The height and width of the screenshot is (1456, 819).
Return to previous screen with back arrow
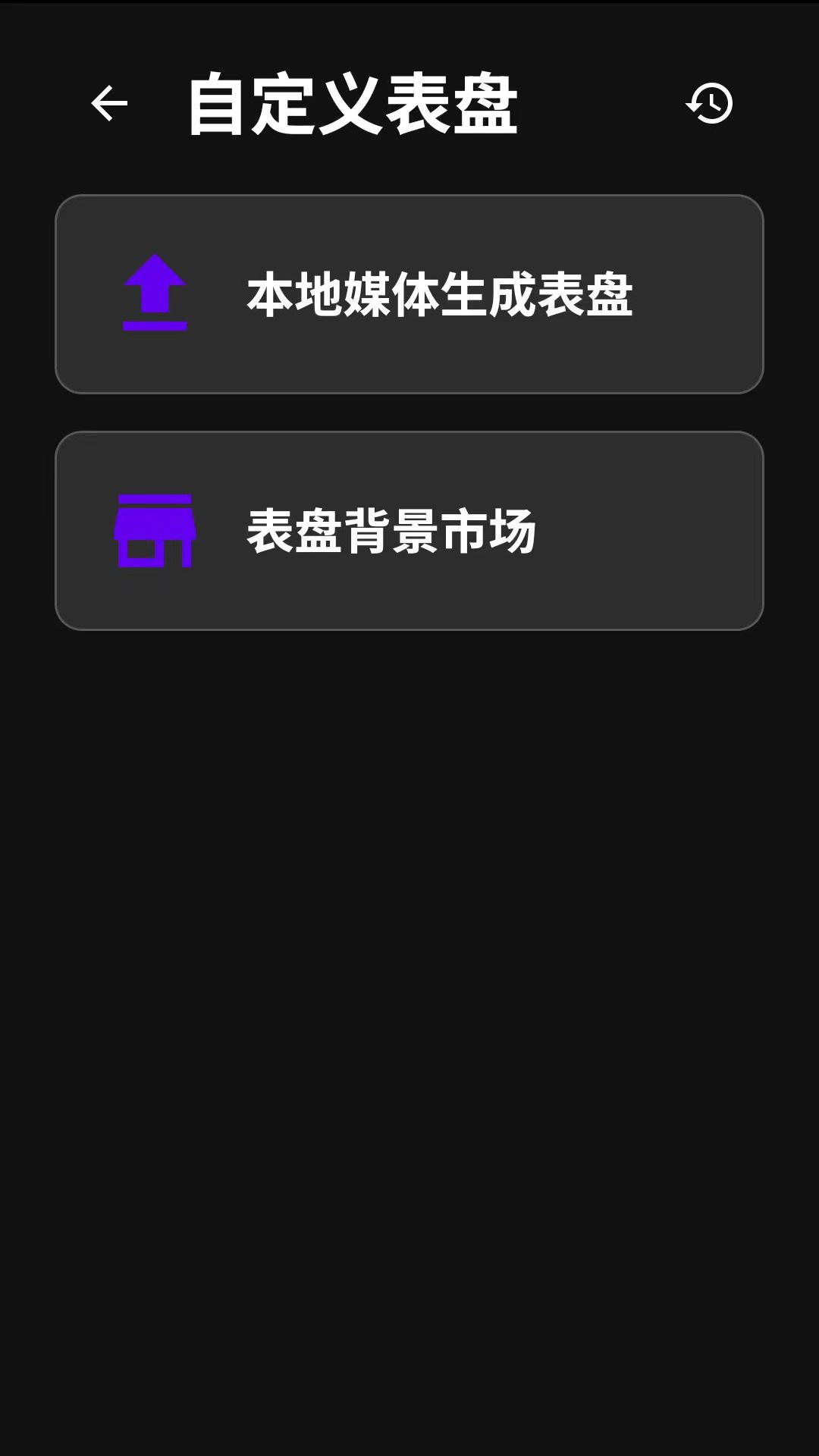108,102
